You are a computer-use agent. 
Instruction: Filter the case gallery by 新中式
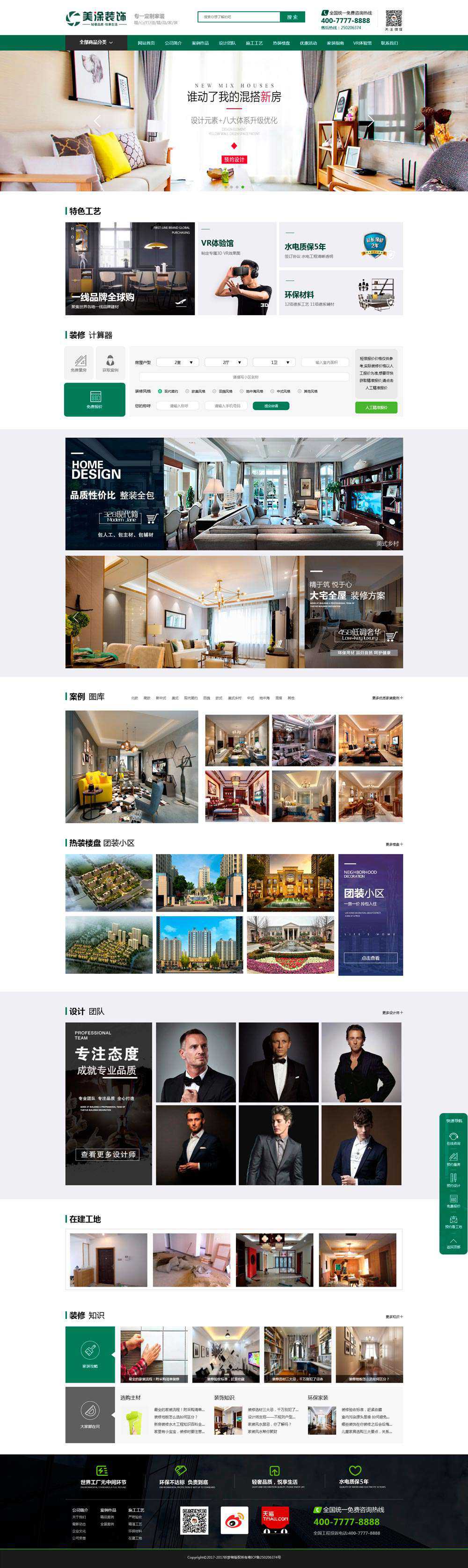click(x=161, y=698)
